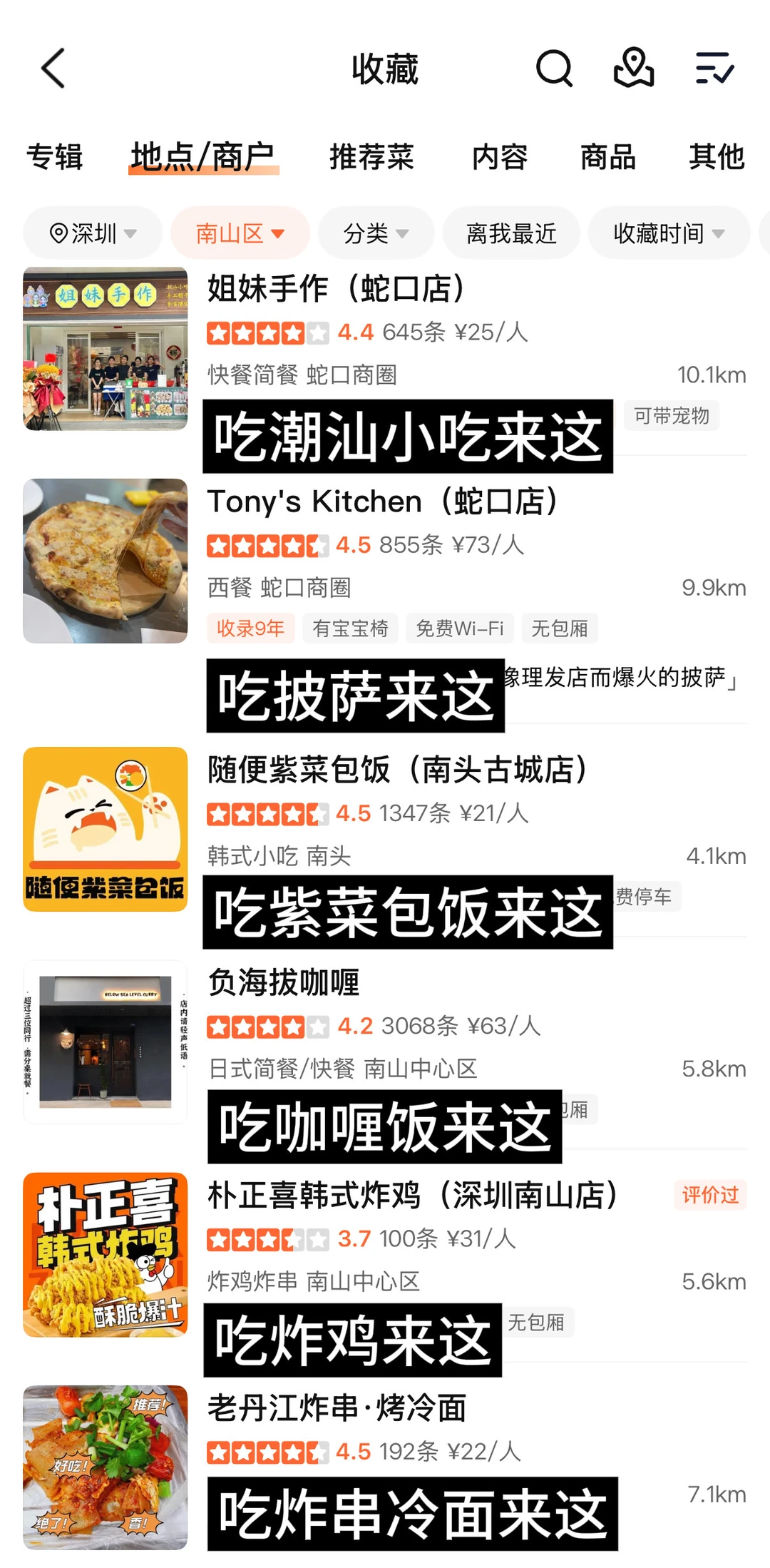Sort by 离我最近
Screen dimensions: 770x1568
pos(511,233)
